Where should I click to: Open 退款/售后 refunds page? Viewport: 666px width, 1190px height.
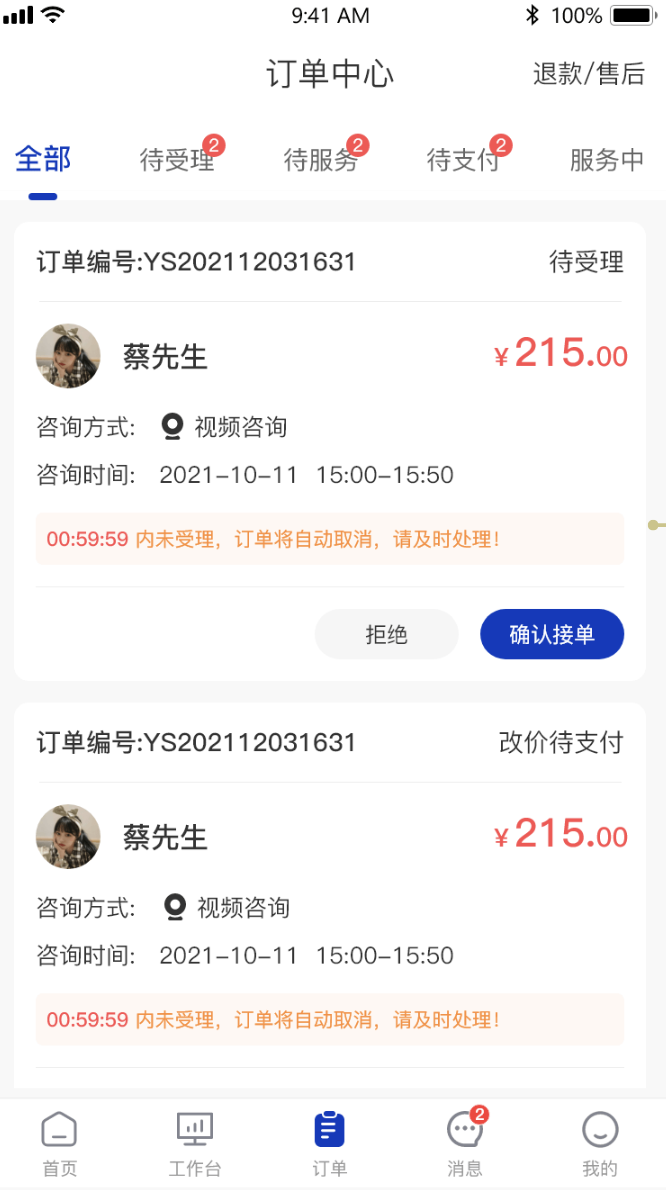[x=588, y=74]
